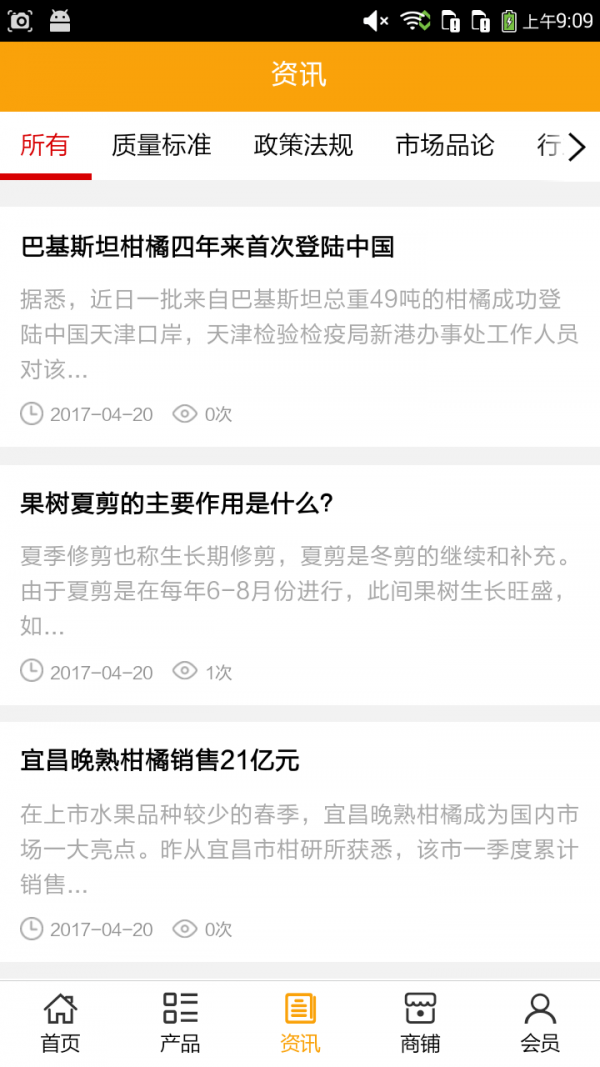Select the 质量标准 category tab

click(x=161, y=146)
